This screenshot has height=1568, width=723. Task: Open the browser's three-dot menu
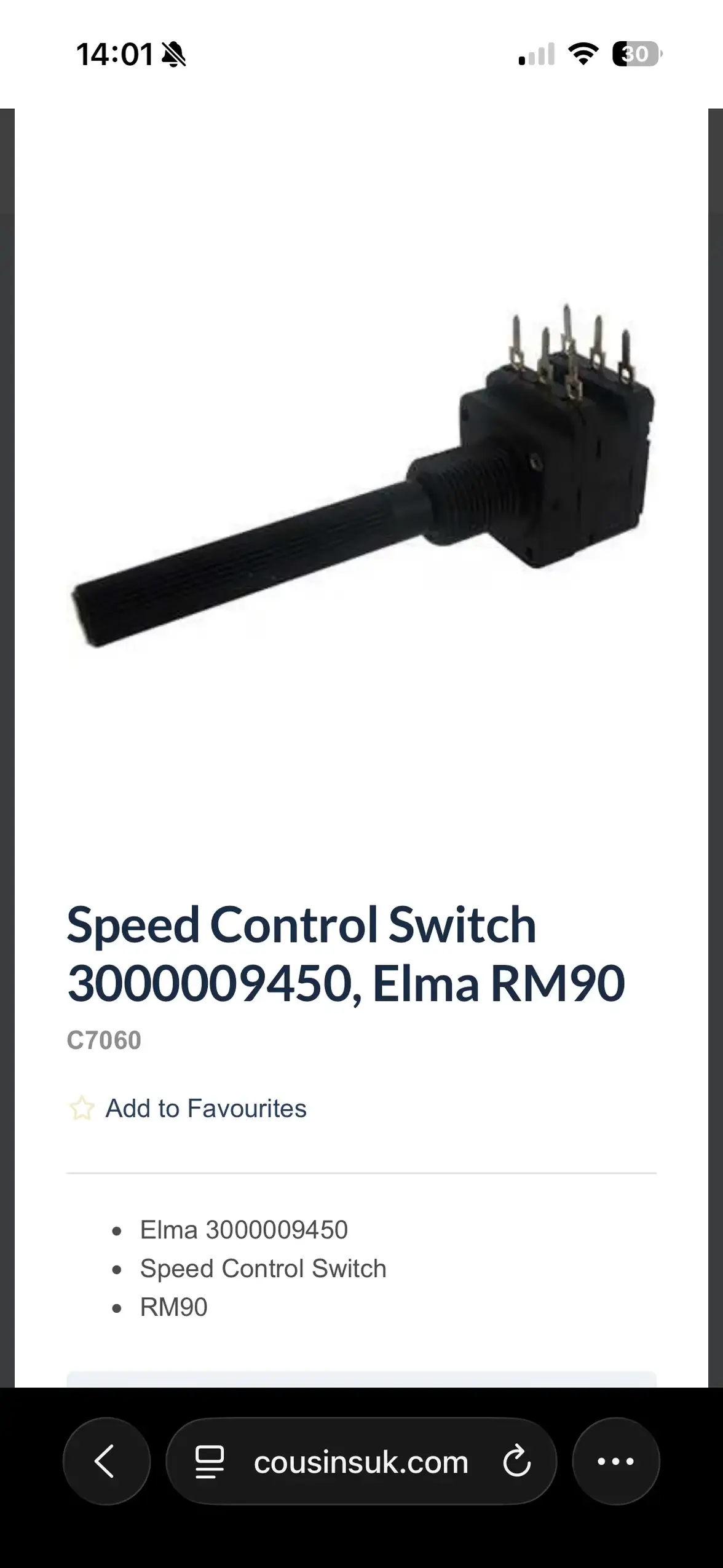tap(616, 1461)
